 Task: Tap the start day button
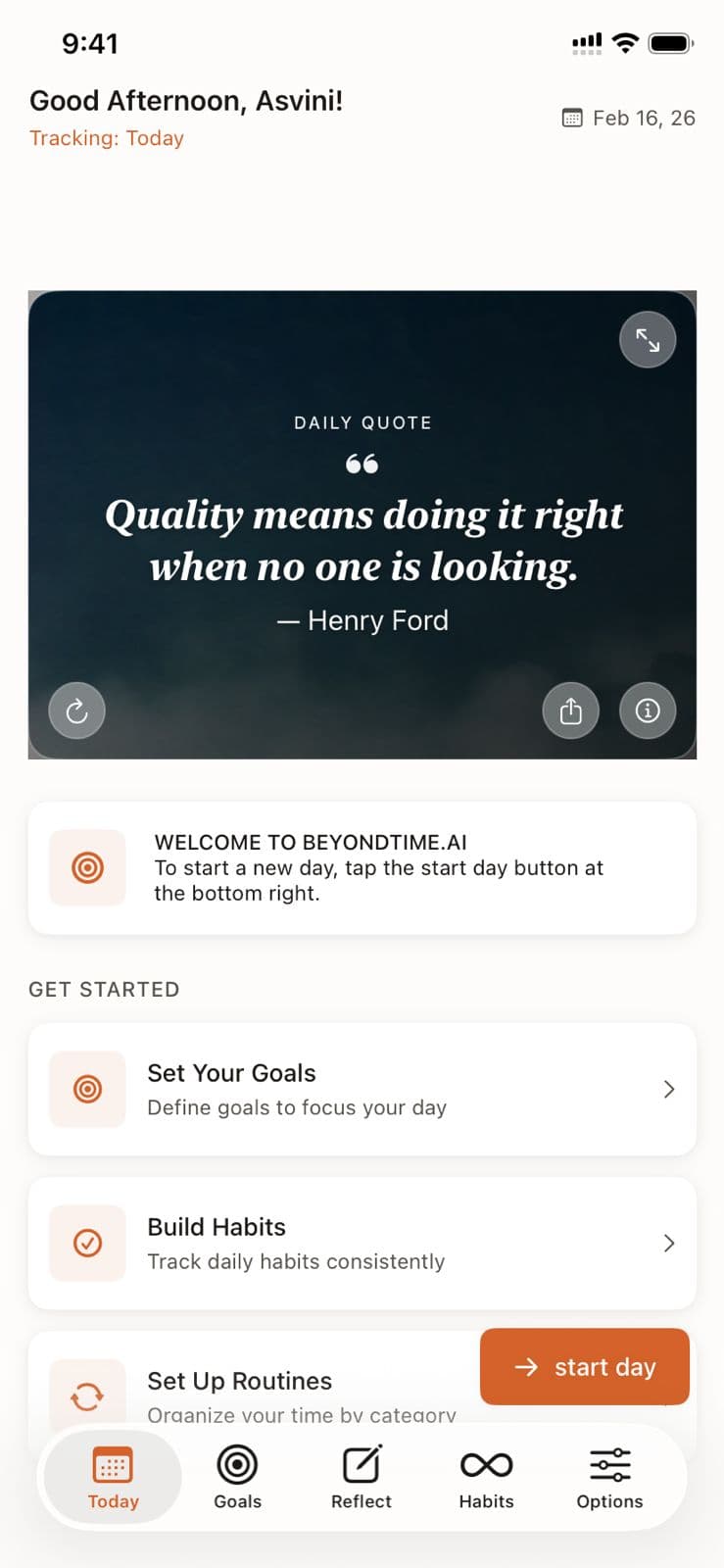tap(585, 1367)
